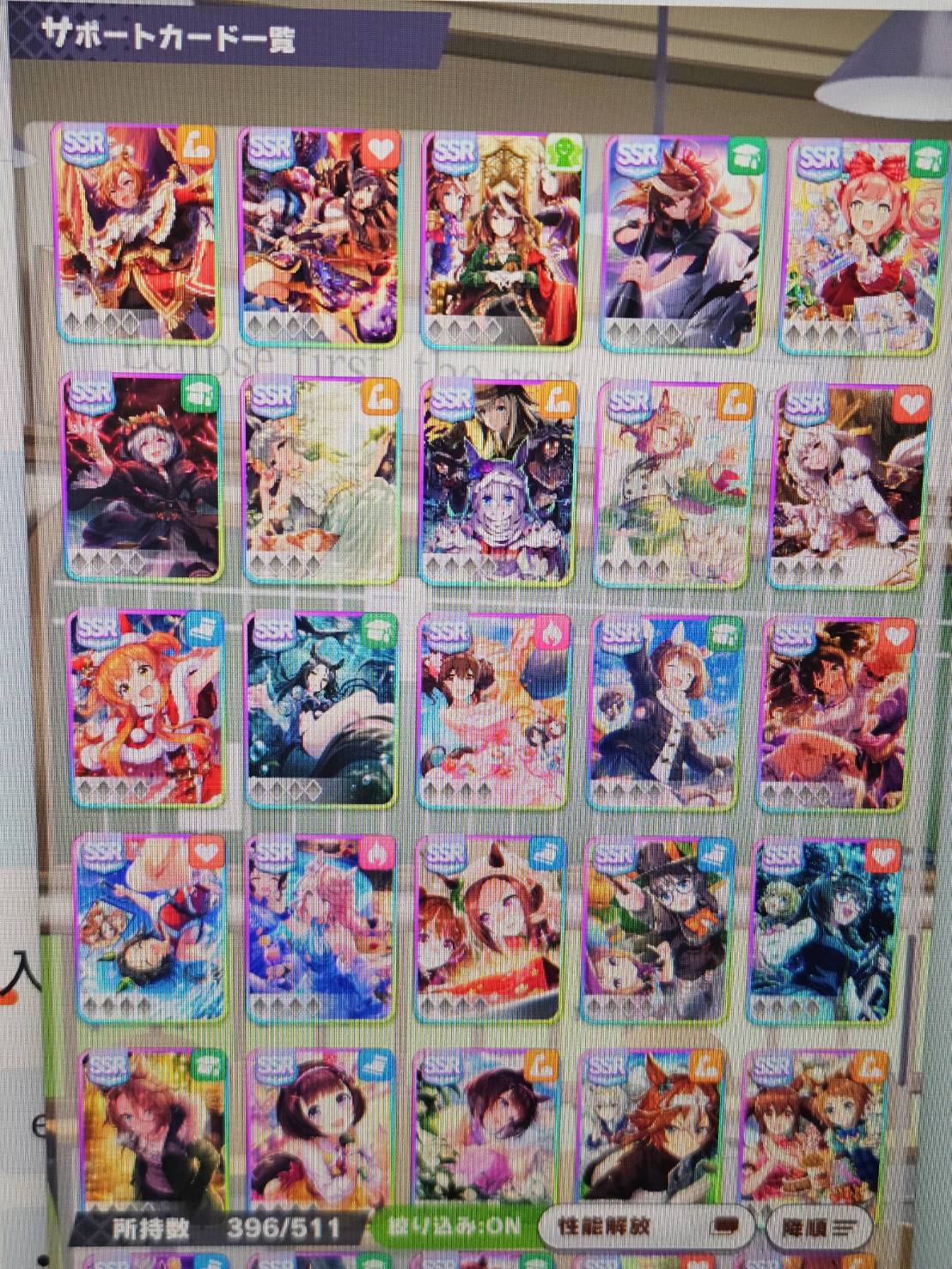
Task: Open the SSR card with pink-haired girl in red bows
Action: point(859,245)
